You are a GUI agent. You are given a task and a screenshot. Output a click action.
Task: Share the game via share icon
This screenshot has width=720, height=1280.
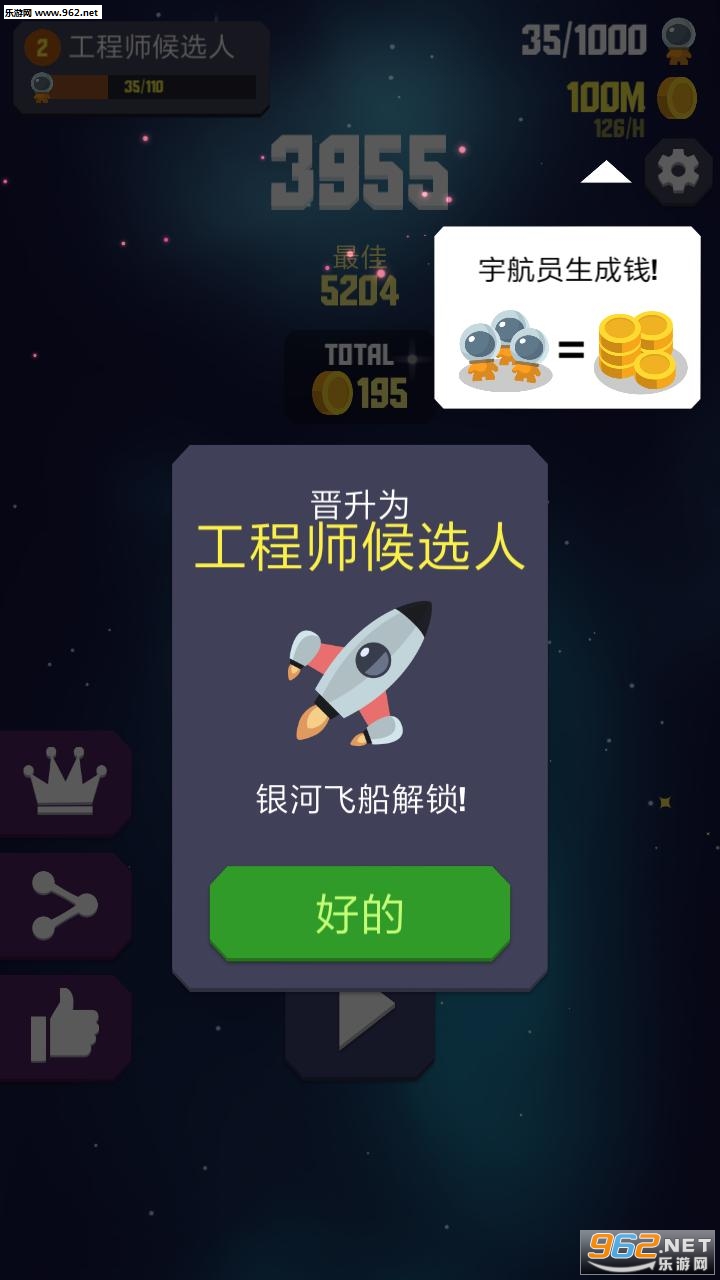(x=65, y=905)
